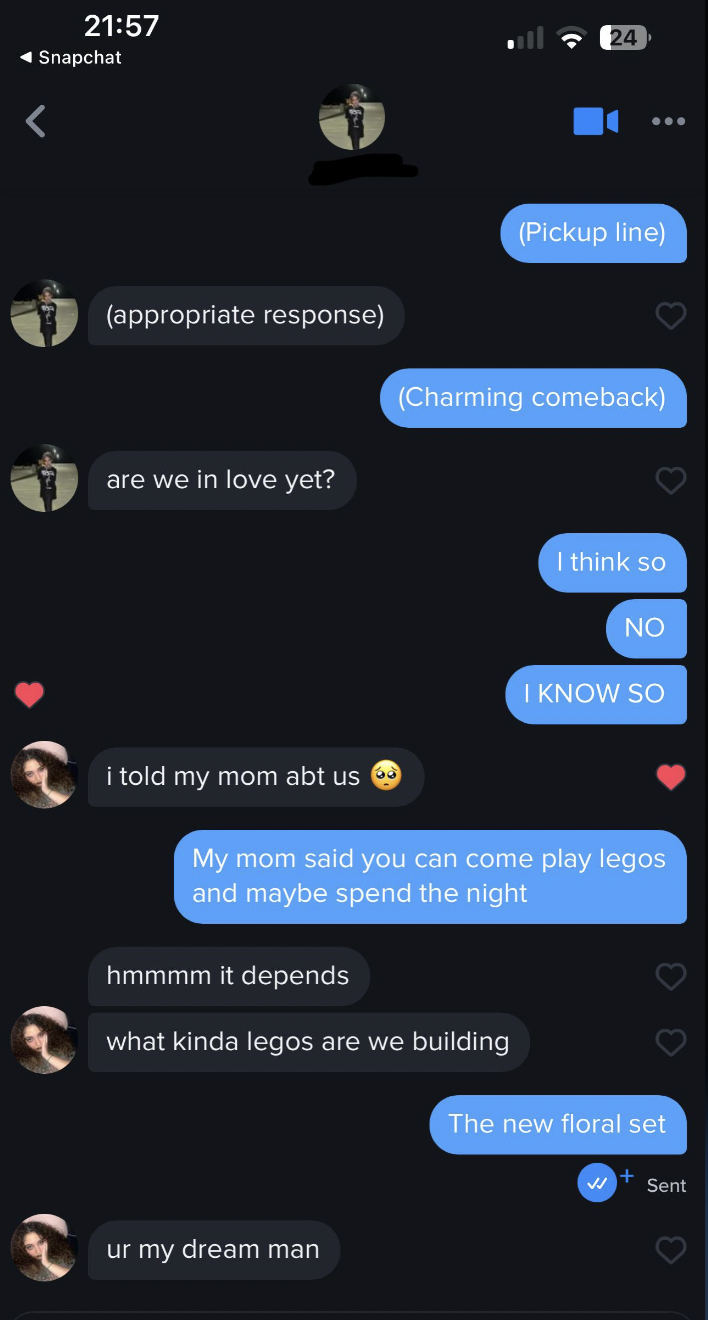This screenshot has width=708, height=1320.
Task: Open the match's profile photo in the header
Action: (352, 118)
